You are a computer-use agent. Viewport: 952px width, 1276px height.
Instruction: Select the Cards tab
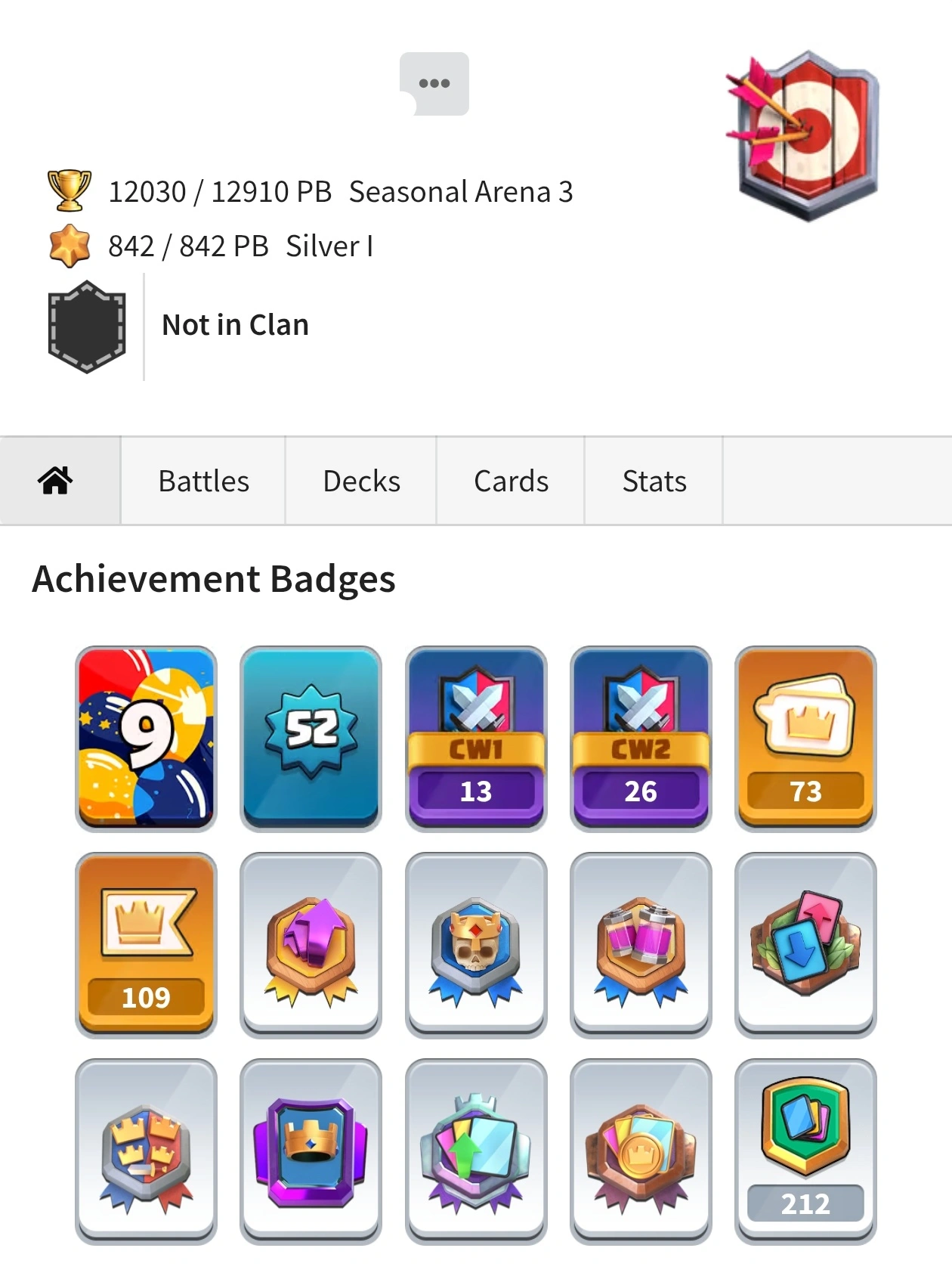[511, 481]
